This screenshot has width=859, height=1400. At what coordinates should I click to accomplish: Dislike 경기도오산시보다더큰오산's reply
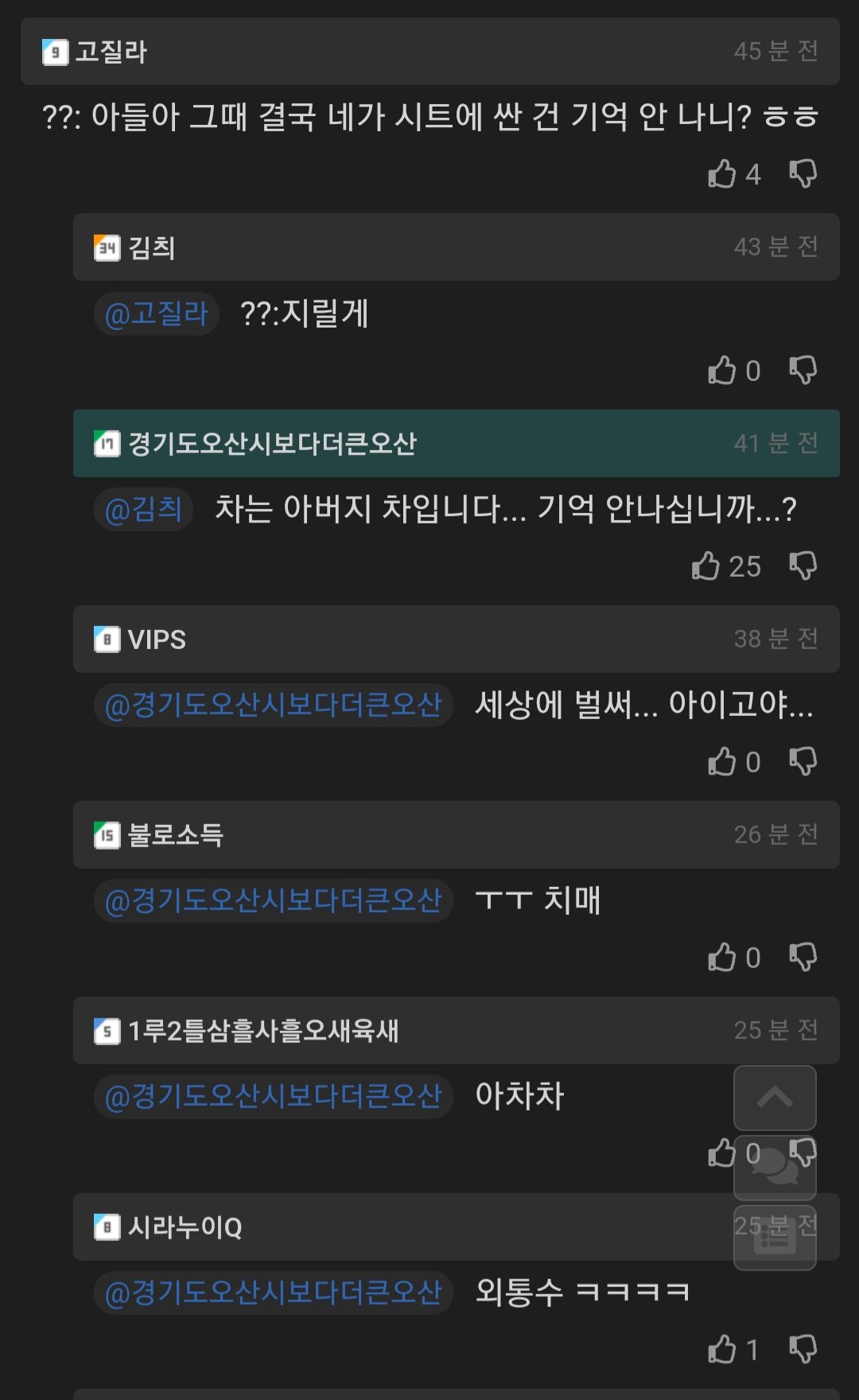[803, 566]
